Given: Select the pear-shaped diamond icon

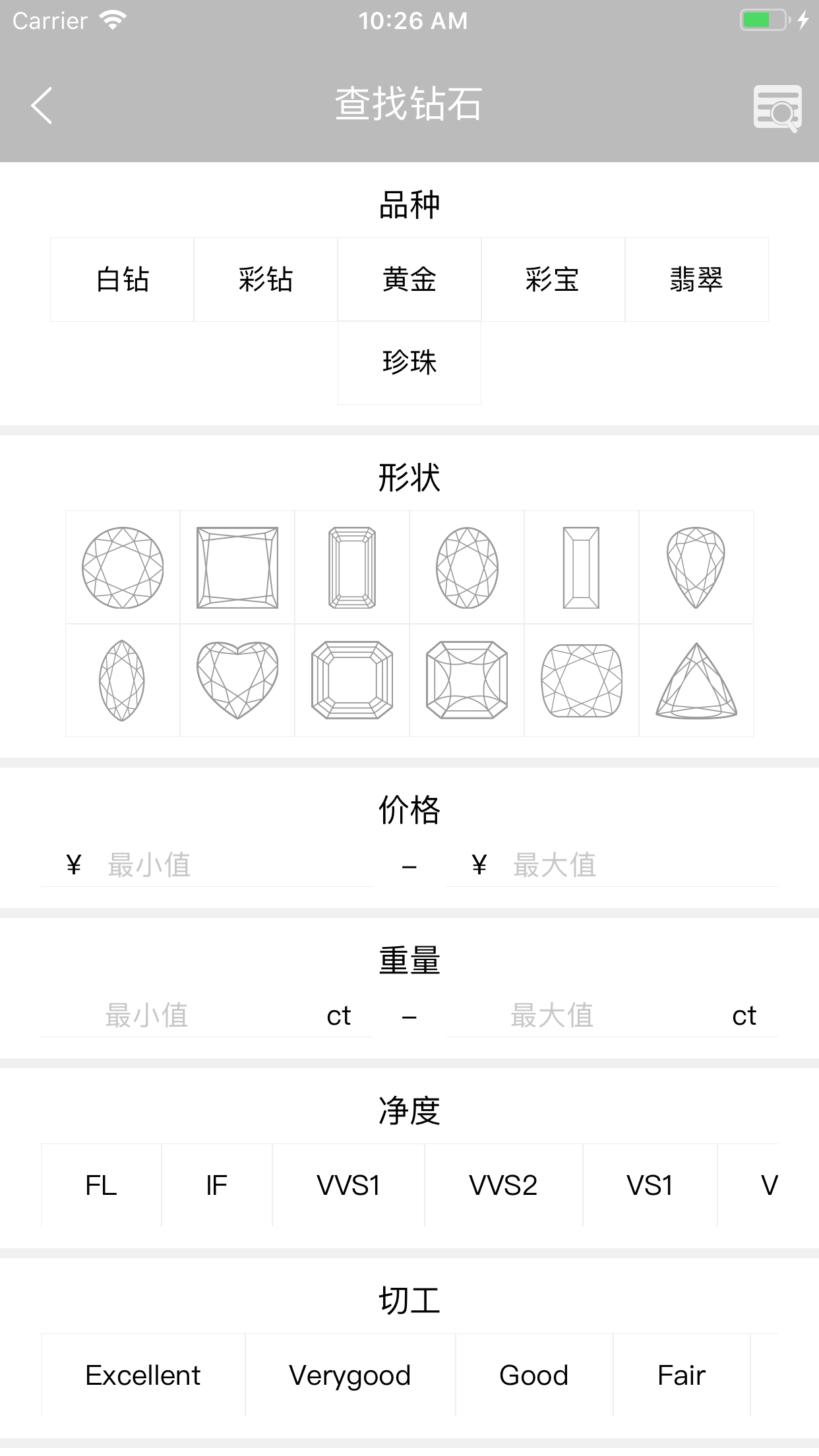Looking at the screenshot, I should (x=696, y=566).
